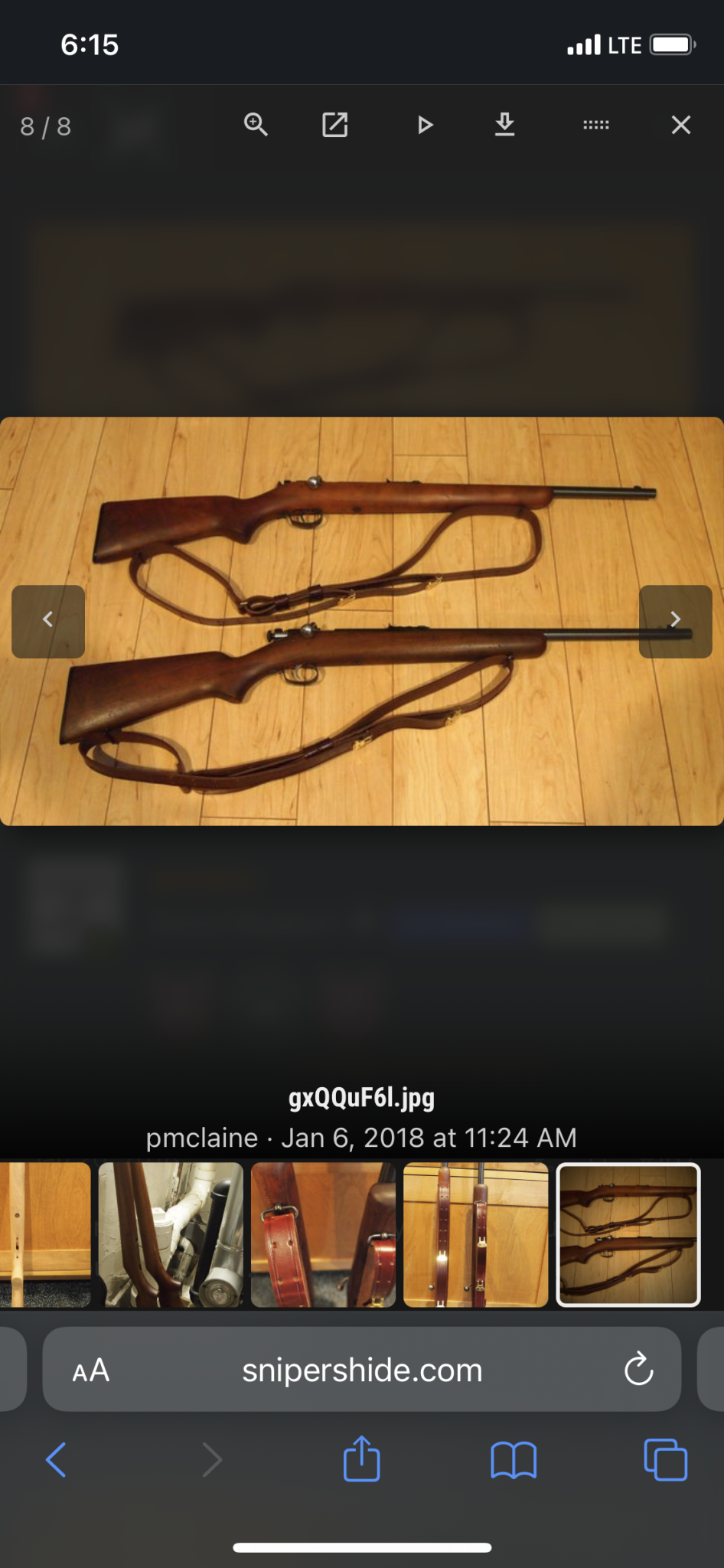Go to the previous image arrow
This screenshot has width=724, height=1568.
48,621
